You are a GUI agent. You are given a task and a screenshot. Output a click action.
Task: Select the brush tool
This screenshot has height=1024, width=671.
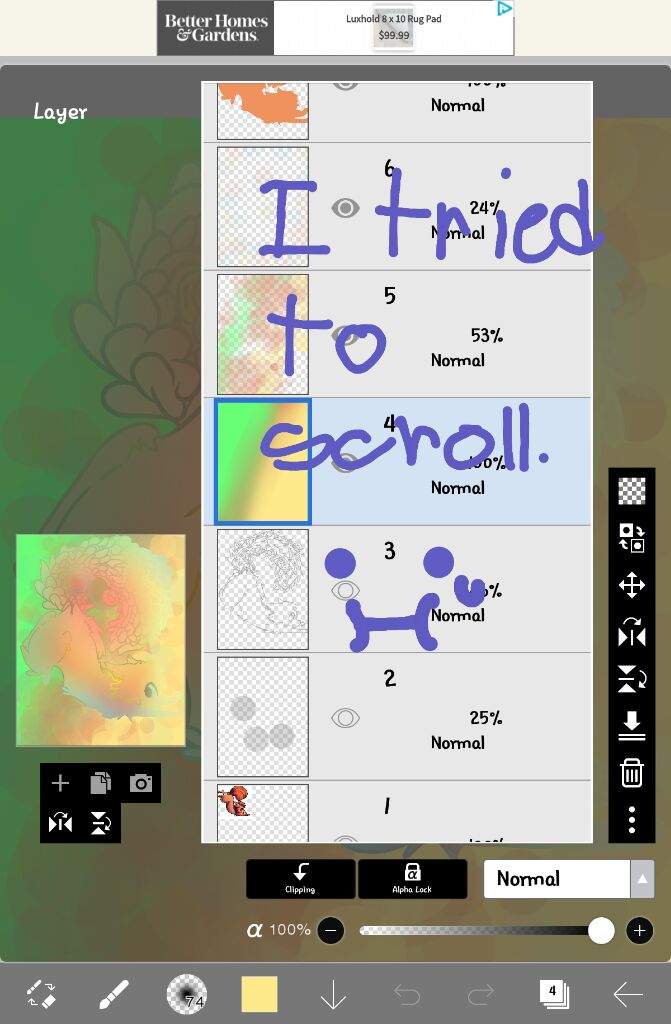[x=113, y=994]
